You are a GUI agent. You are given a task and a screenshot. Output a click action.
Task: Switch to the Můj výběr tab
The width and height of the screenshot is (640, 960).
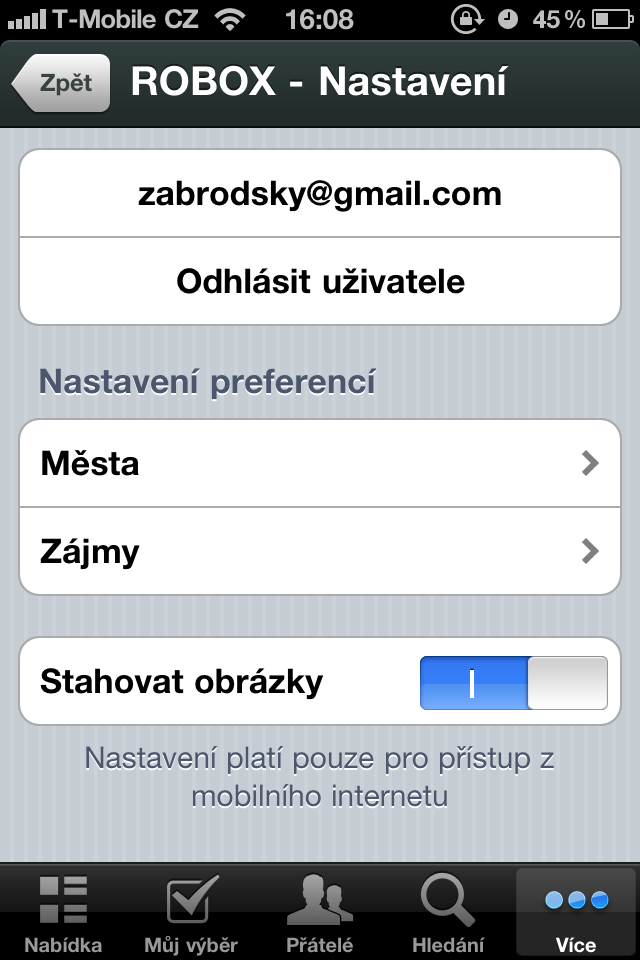(x=191, y=912)
